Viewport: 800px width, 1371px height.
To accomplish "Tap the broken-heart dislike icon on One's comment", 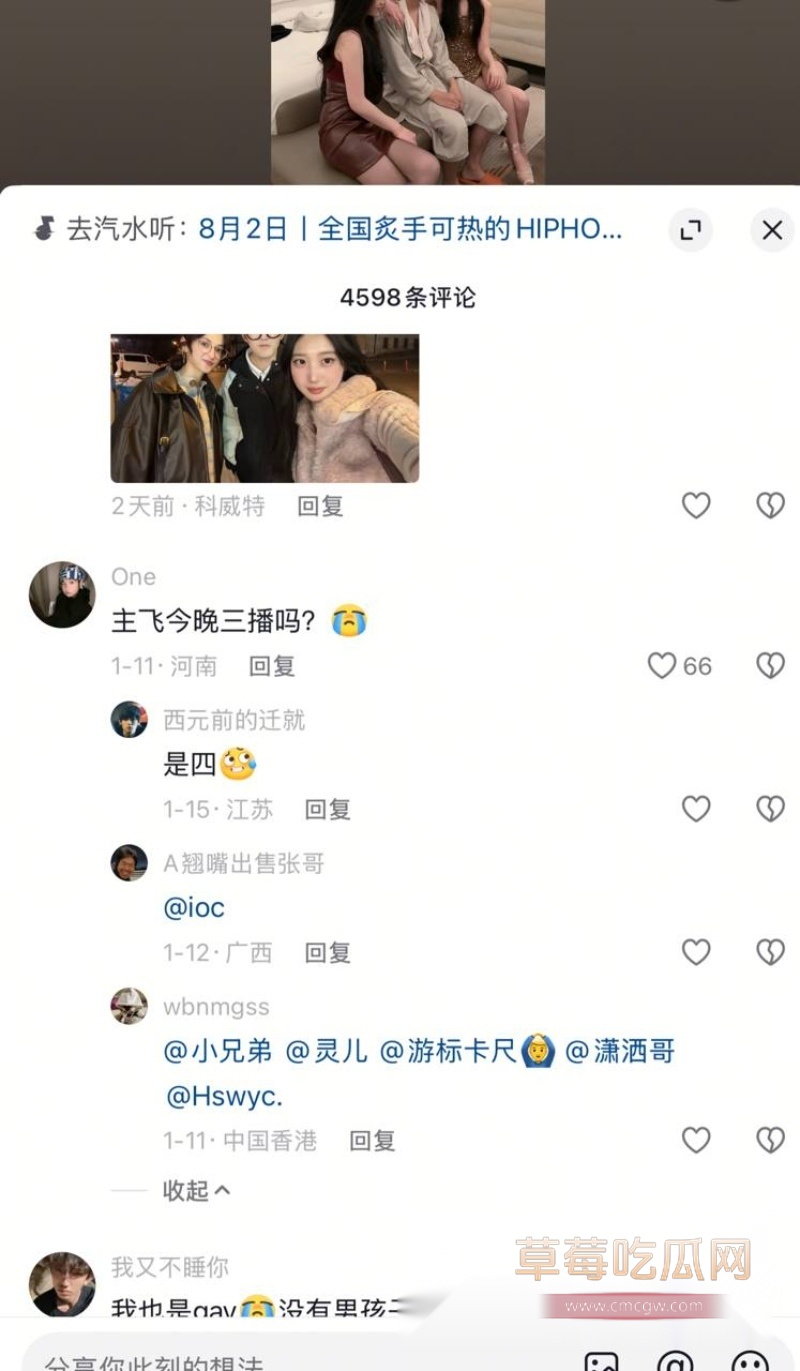I will [770, 667].
